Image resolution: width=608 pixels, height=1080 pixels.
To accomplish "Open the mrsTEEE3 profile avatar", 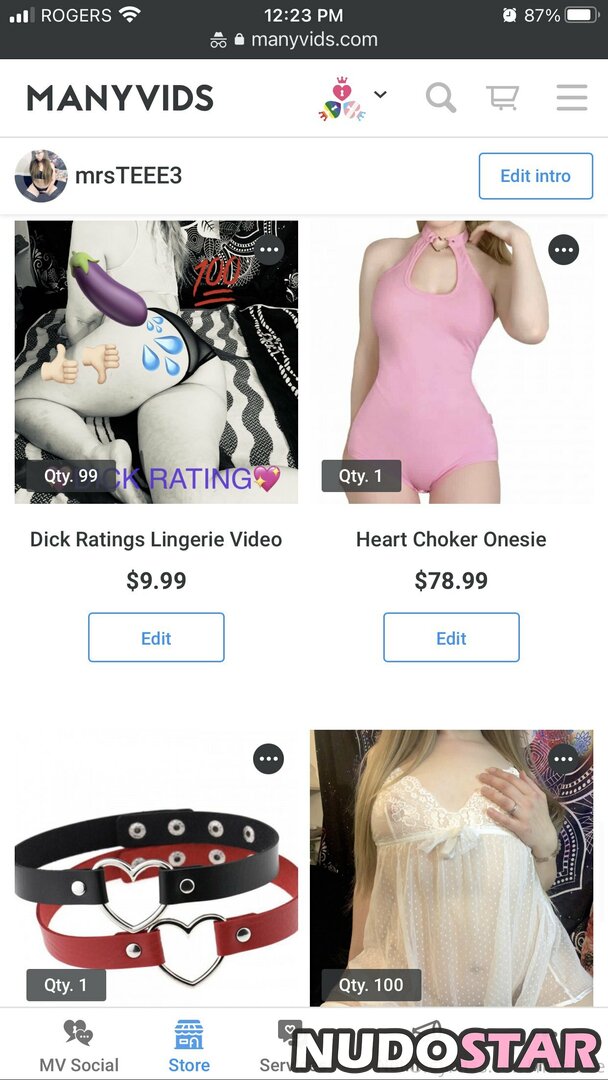I will [x=41, y=176].
